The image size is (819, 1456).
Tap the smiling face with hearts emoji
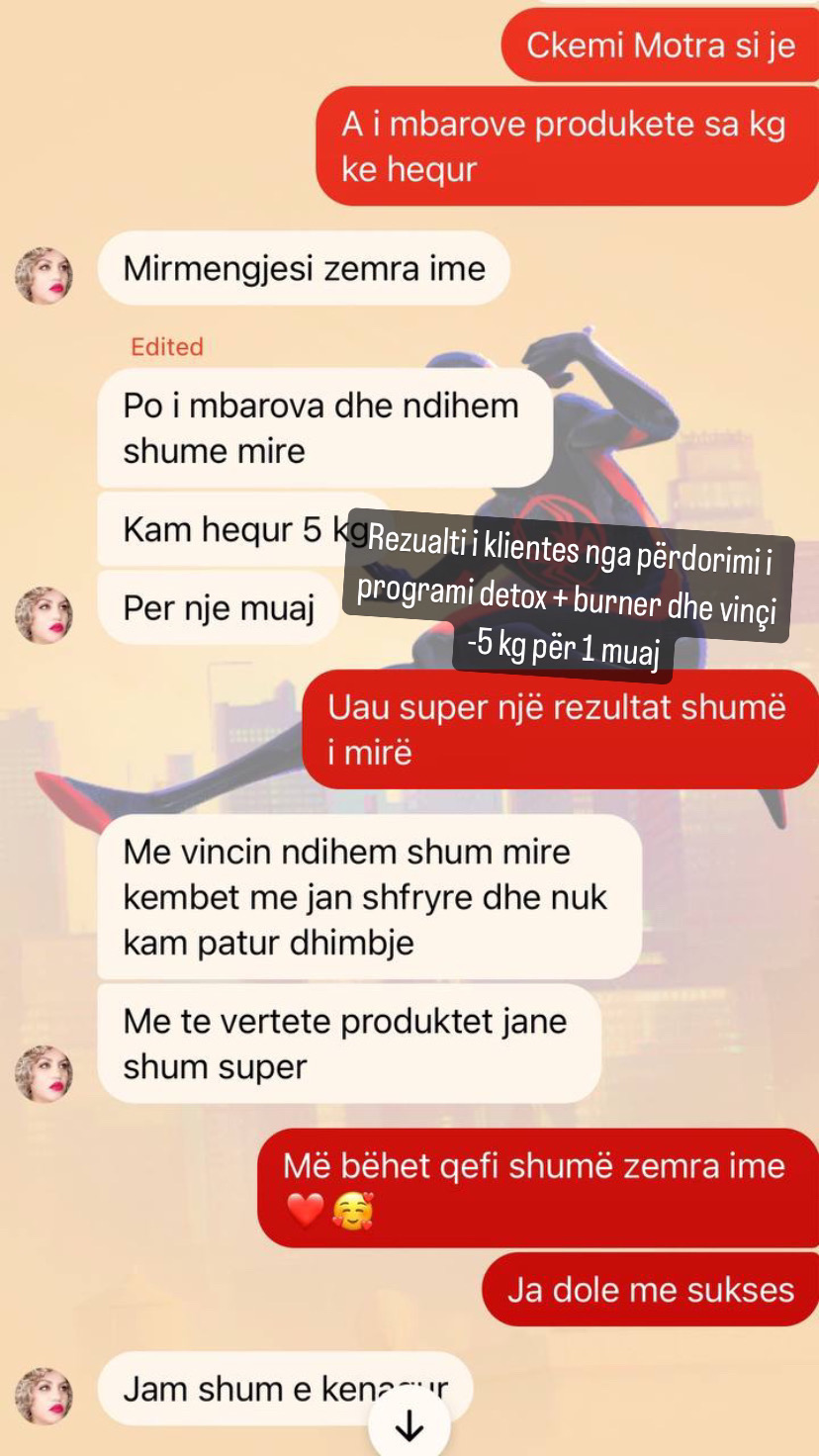353,1212
